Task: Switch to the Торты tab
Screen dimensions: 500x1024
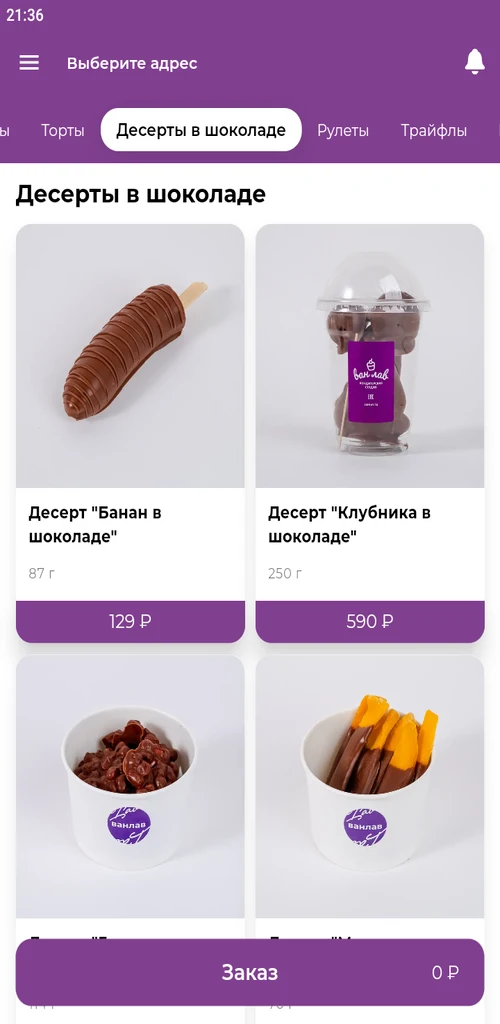Action: [63, 130]
